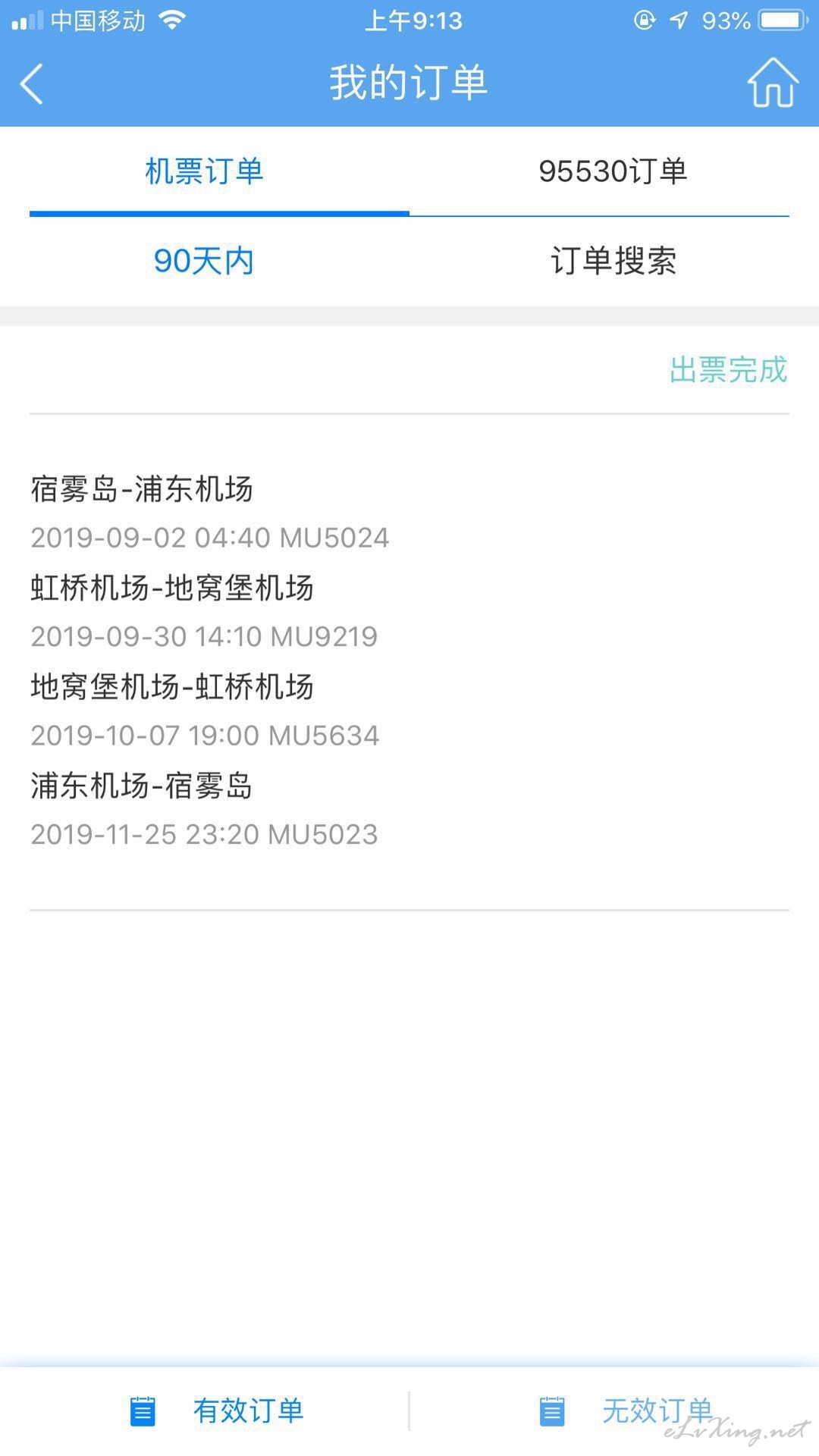This screenshot has height=1456, width=819.
Task: Show 无效订单 at the bottom
Action: click(626, 1411)
